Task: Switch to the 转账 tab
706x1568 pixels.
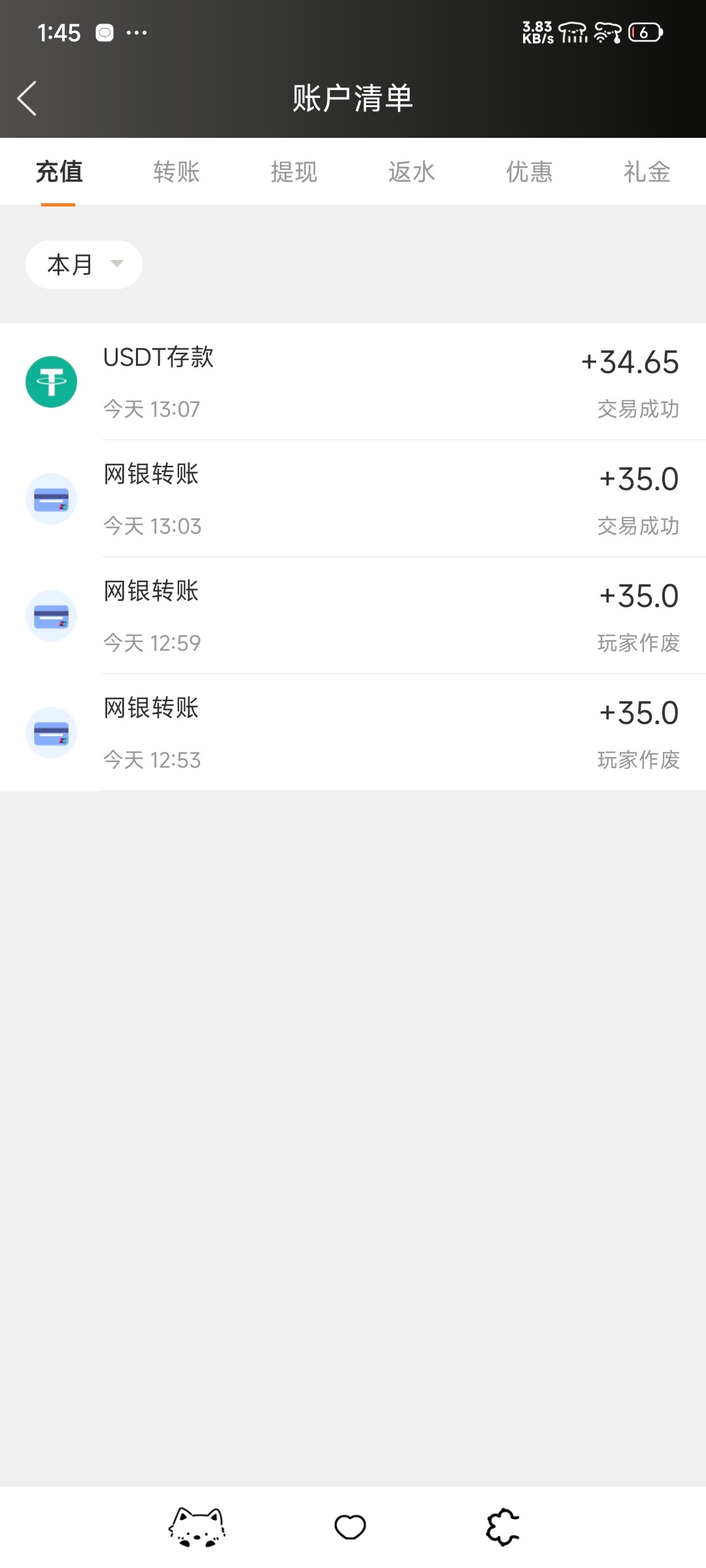Action: click(x=176, y=172)
